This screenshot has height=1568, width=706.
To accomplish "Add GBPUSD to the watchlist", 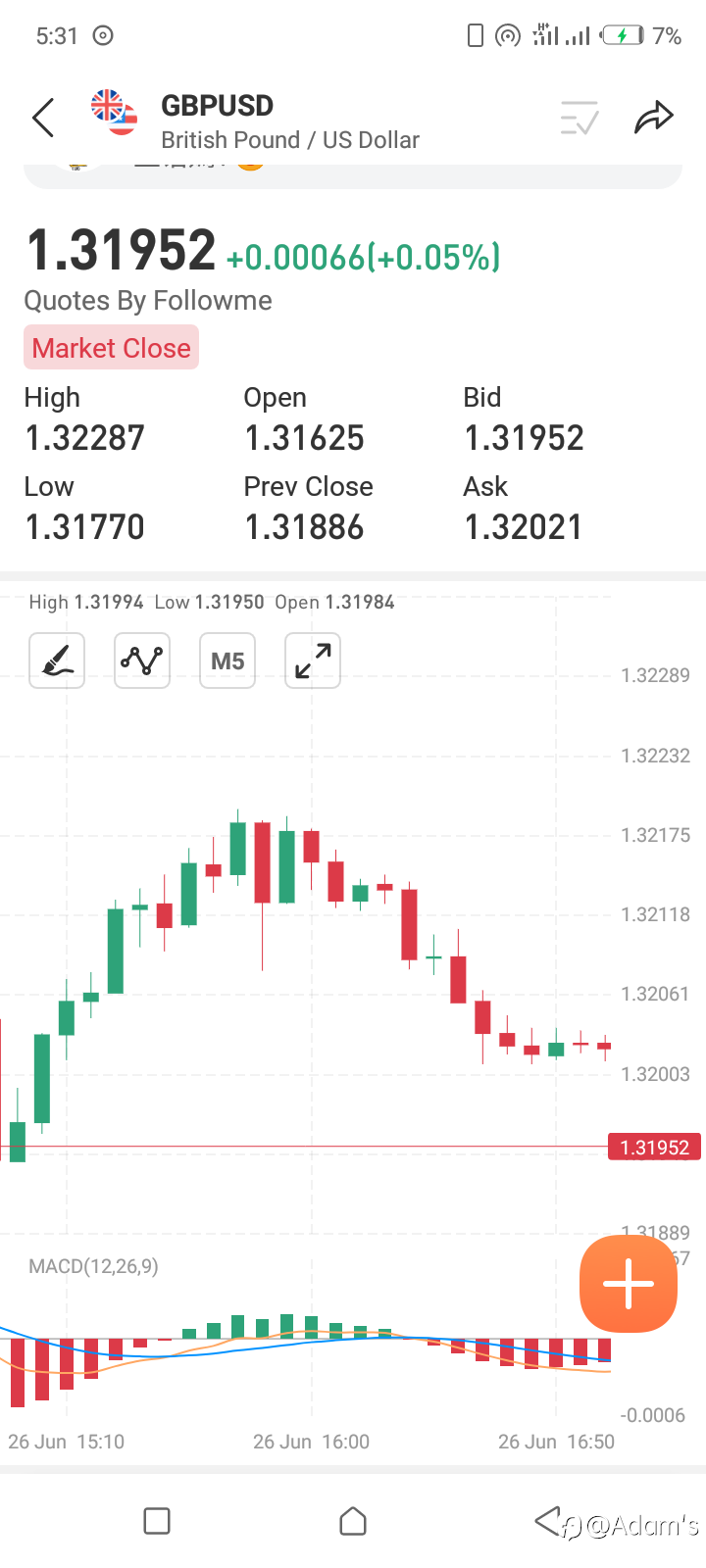I will (x=580, y=118).
